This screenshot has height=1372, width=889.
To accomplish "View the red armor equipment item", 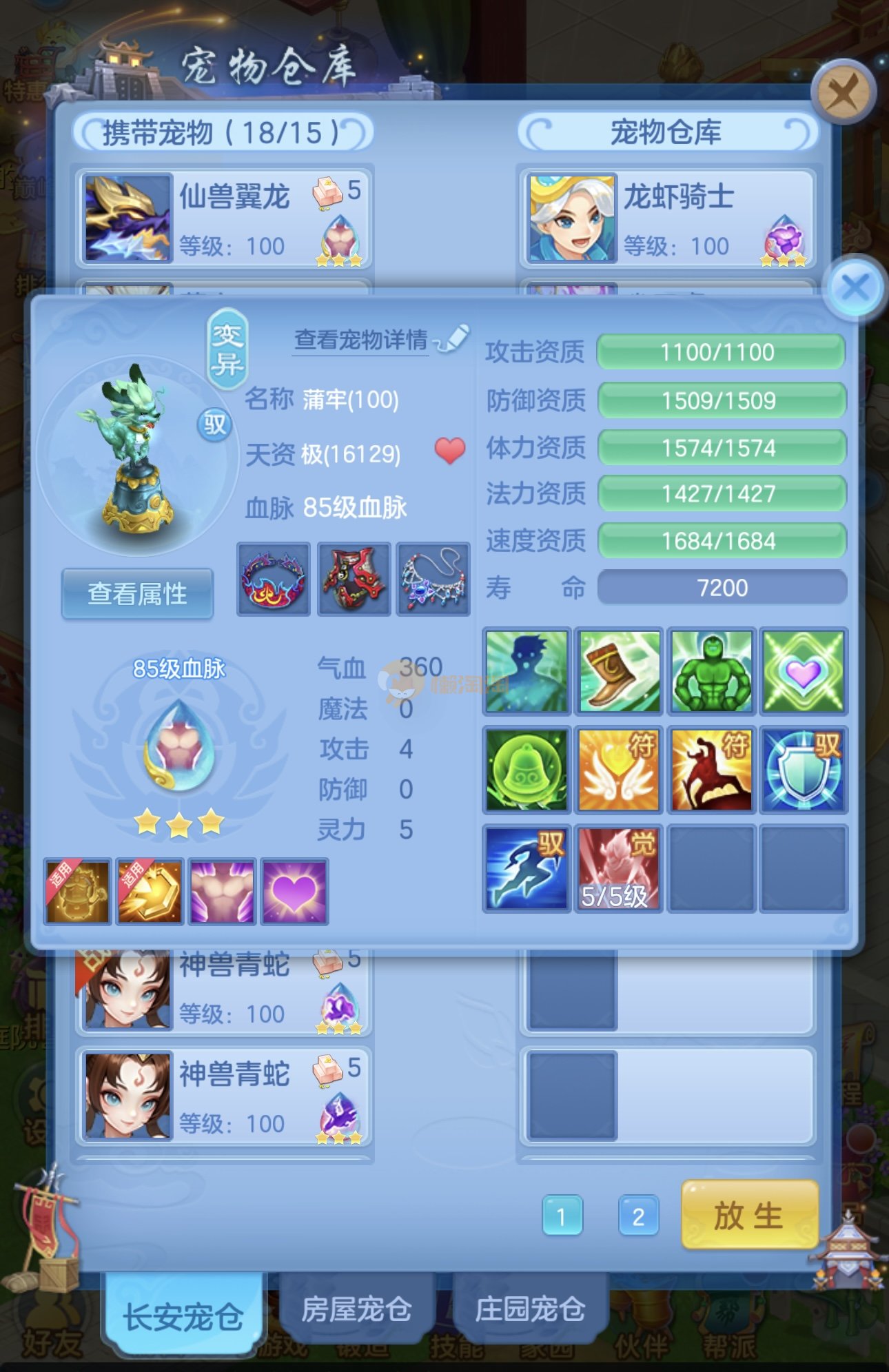I will (x=354, y=579).
